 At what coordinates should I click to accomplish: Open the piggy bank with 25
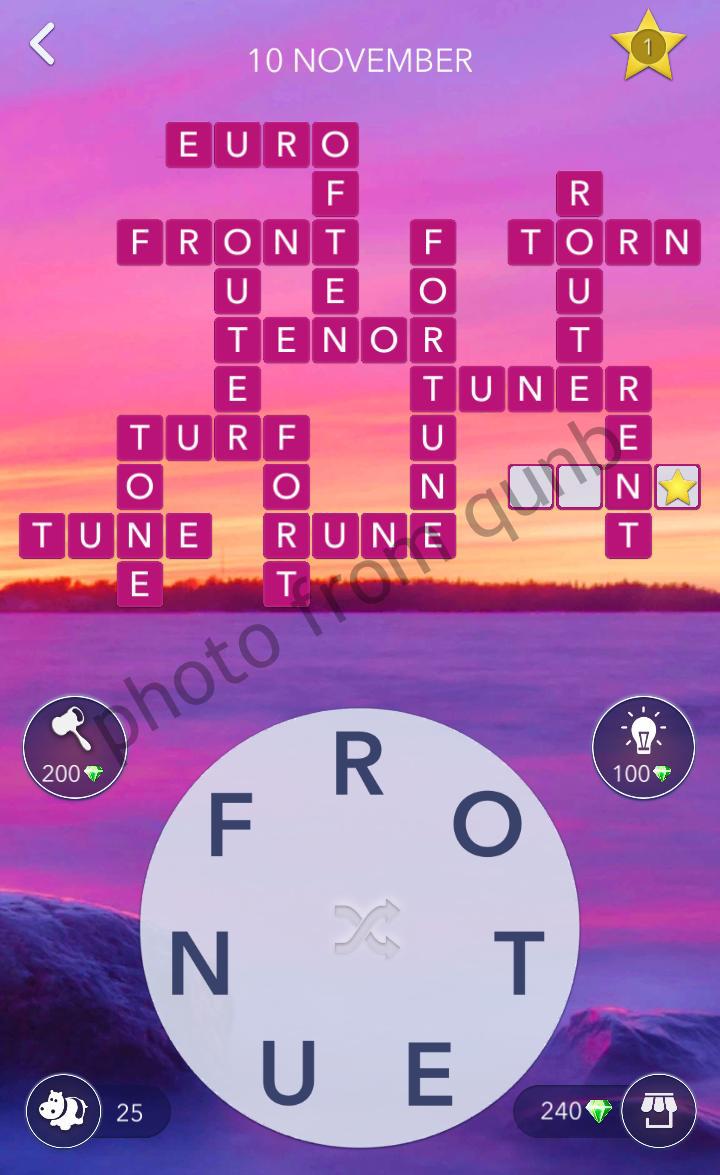(64, 1110)
